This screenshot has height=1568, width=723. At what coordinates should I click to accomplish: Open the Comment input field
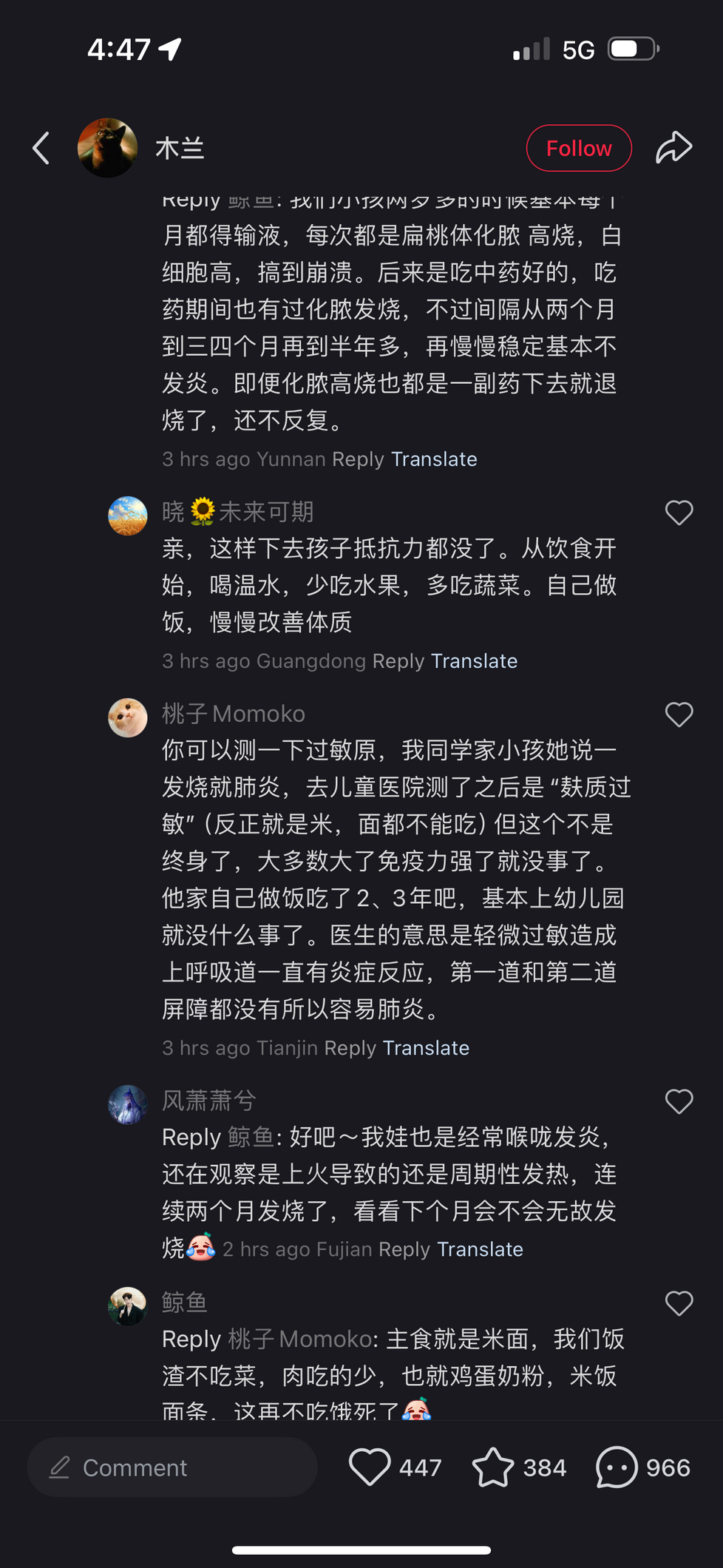click(172, 1467)
